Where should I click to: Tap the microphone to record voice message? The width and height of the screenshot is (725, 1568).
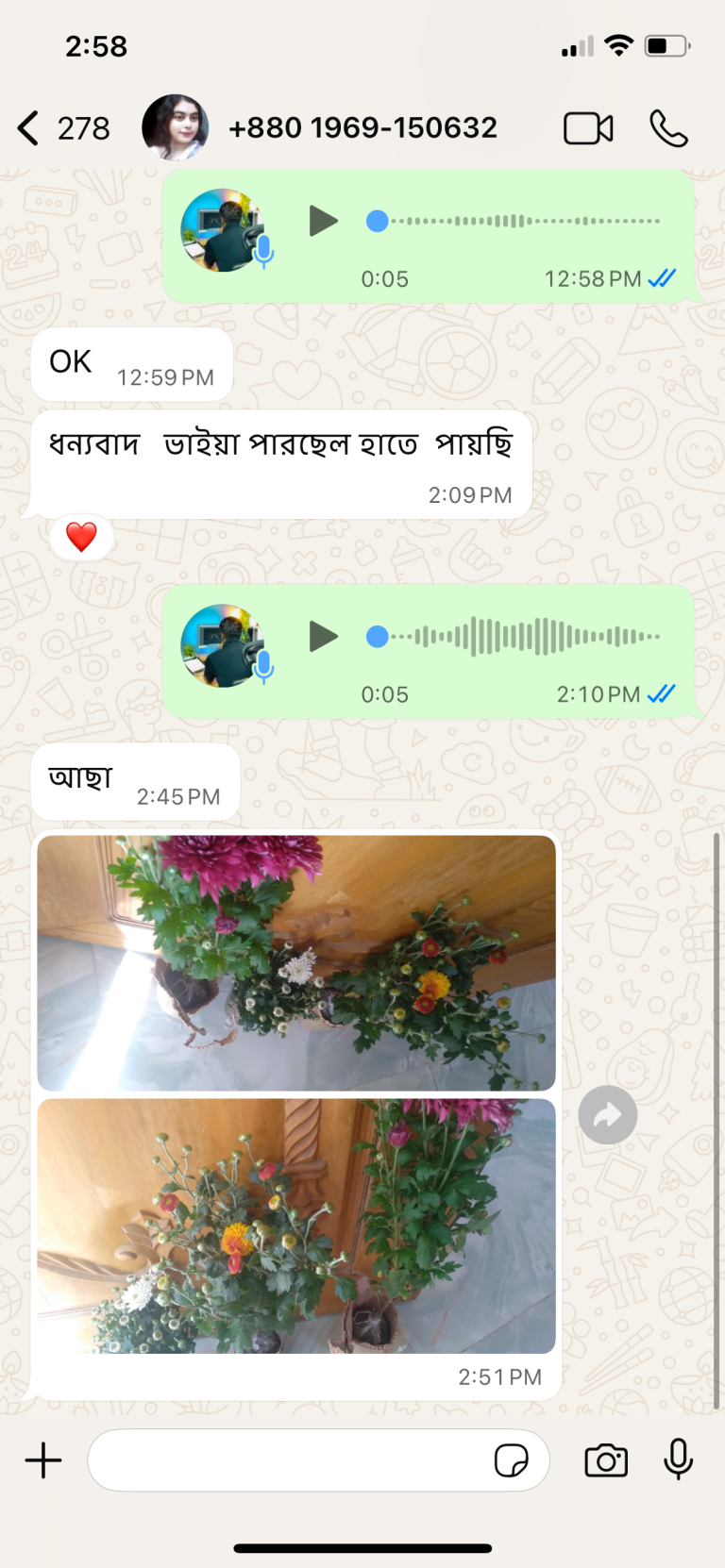[678, 1460]
